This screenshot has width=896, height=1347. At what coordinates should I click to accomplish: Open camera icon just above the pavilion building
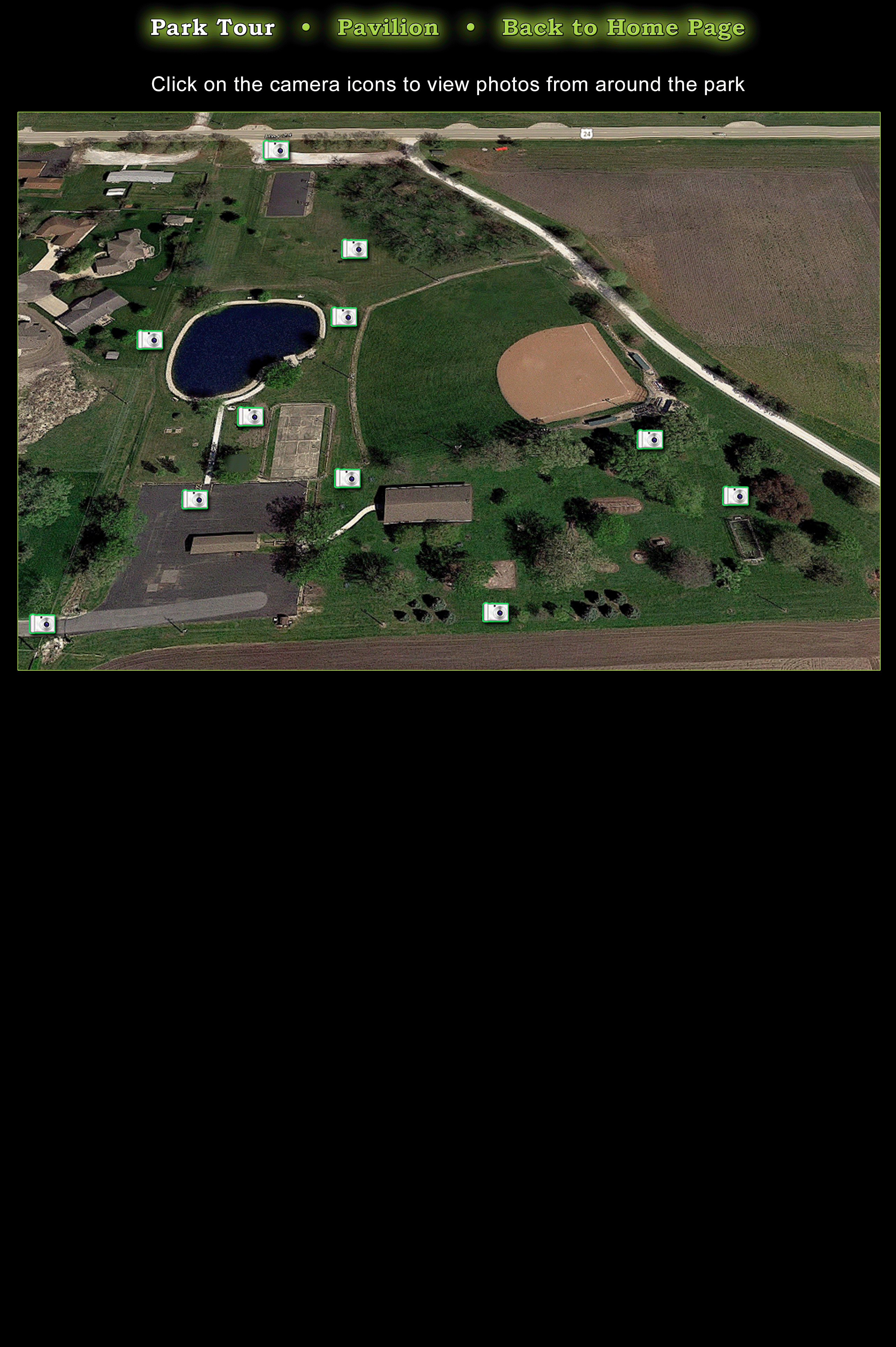348,478
